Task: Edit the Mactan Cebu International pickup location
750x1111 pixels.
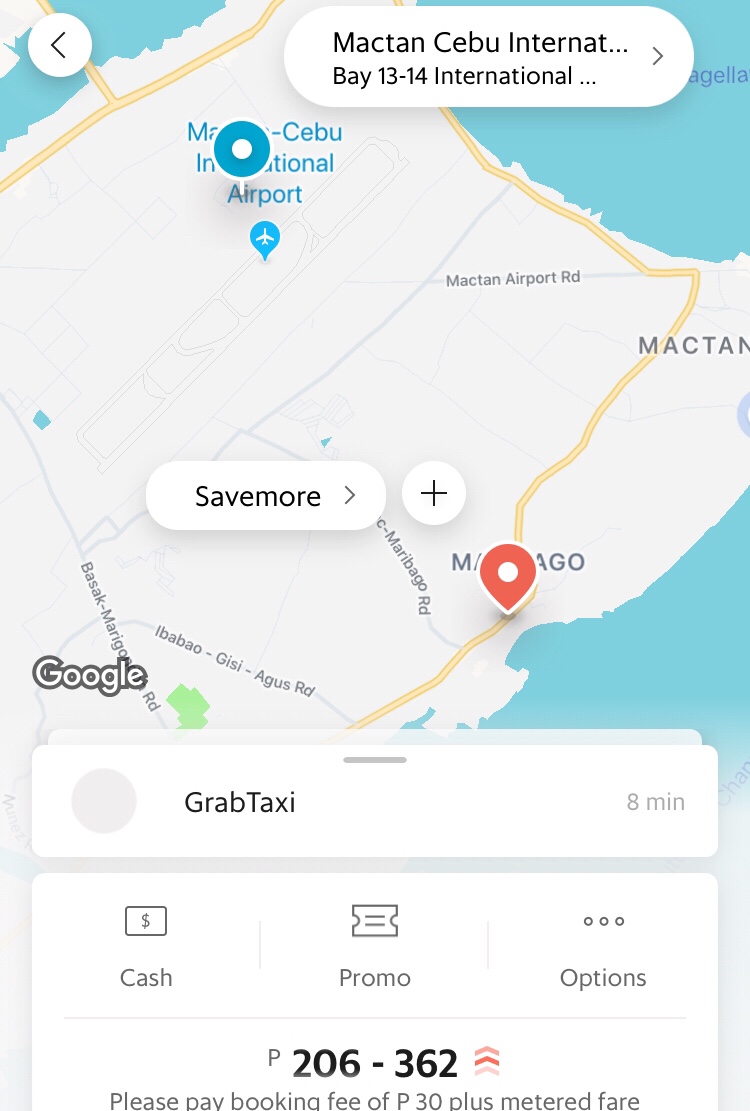Action: tap(490, 57)
